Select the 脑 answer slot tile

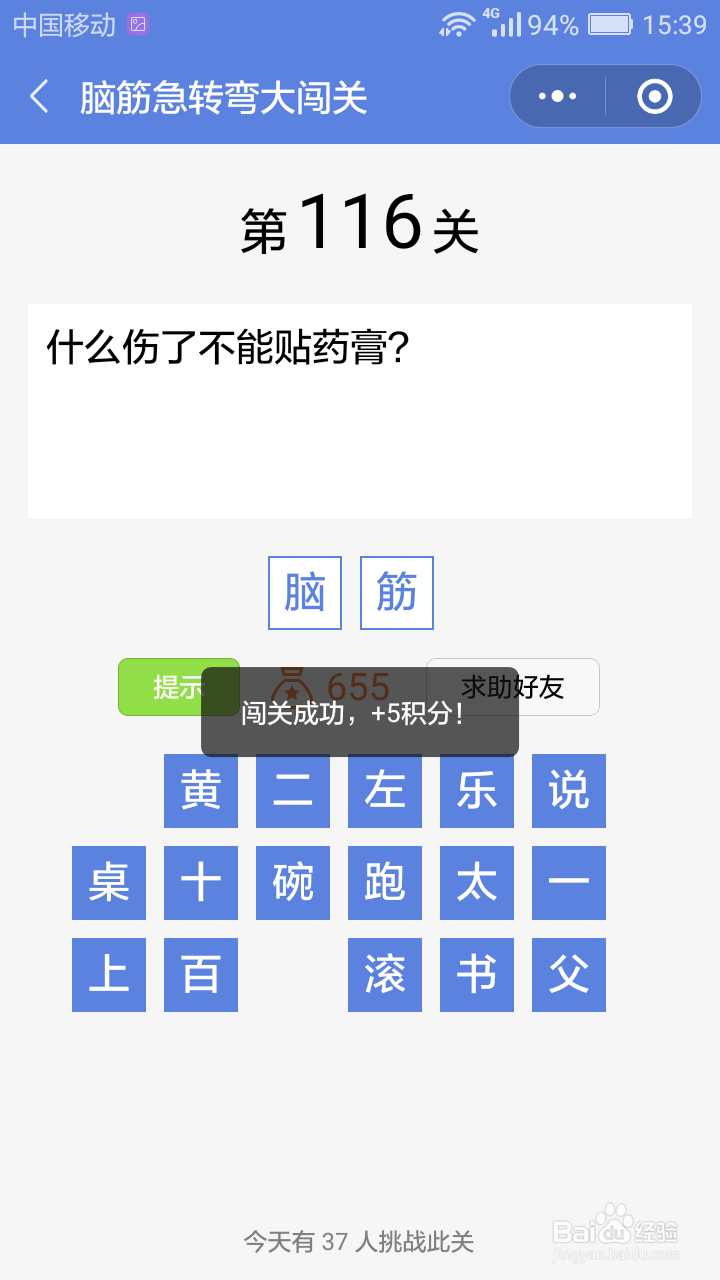304,592
